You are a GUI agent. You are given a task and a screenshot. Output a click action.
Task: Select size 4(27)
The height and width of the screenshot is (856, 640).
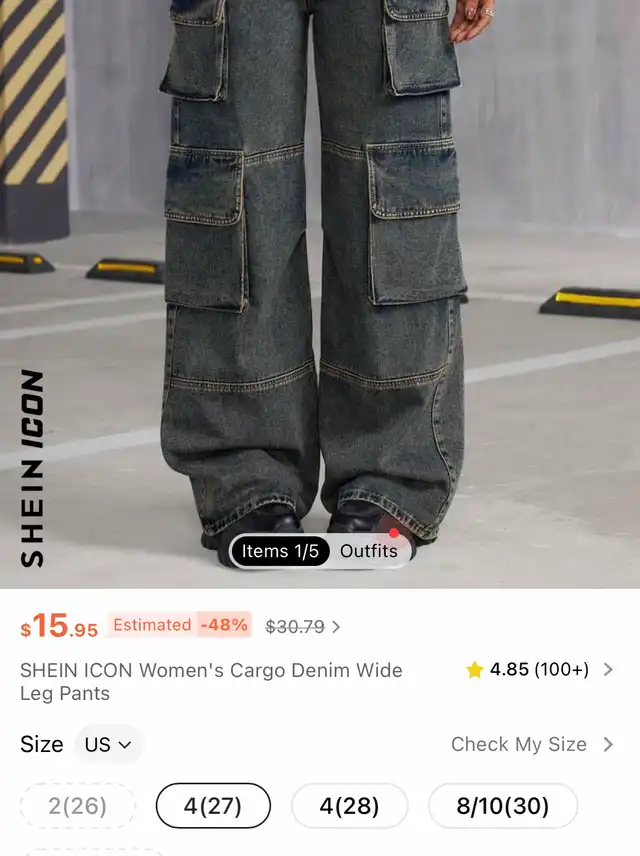[213, 806]
